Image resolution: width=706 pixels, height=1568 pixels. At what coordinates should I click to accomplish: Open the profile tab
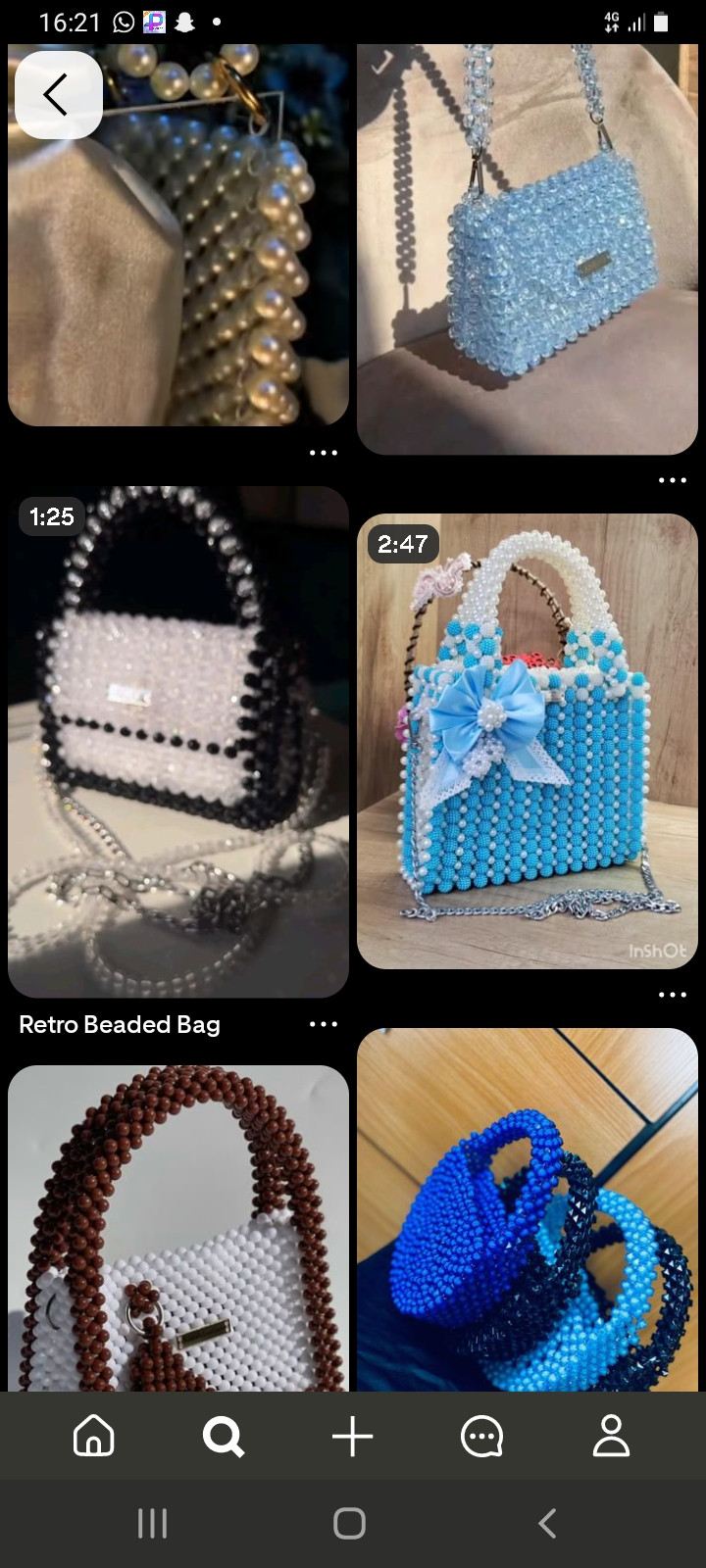(x=611, y=1437)
